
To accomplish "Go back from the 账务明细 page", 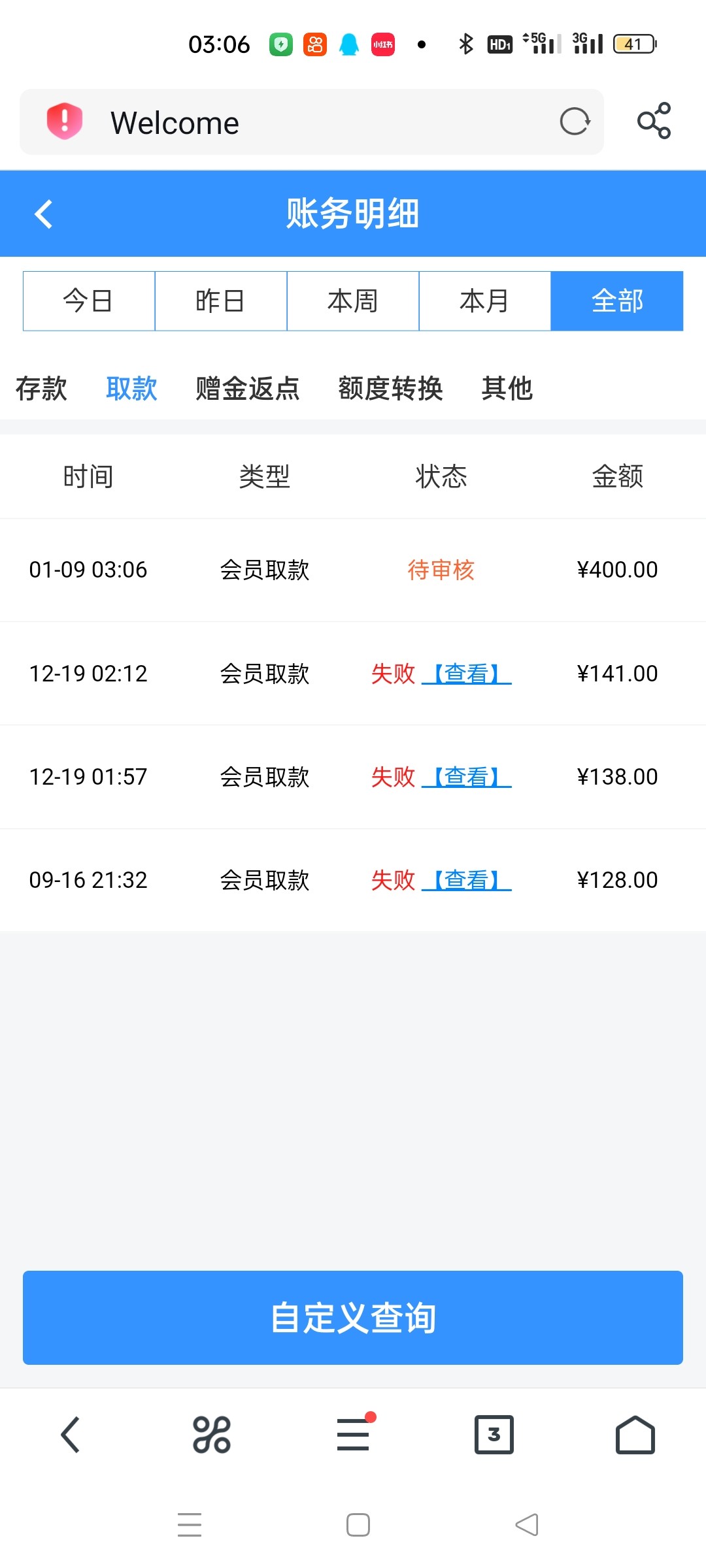I will click(x=43, y=214).
